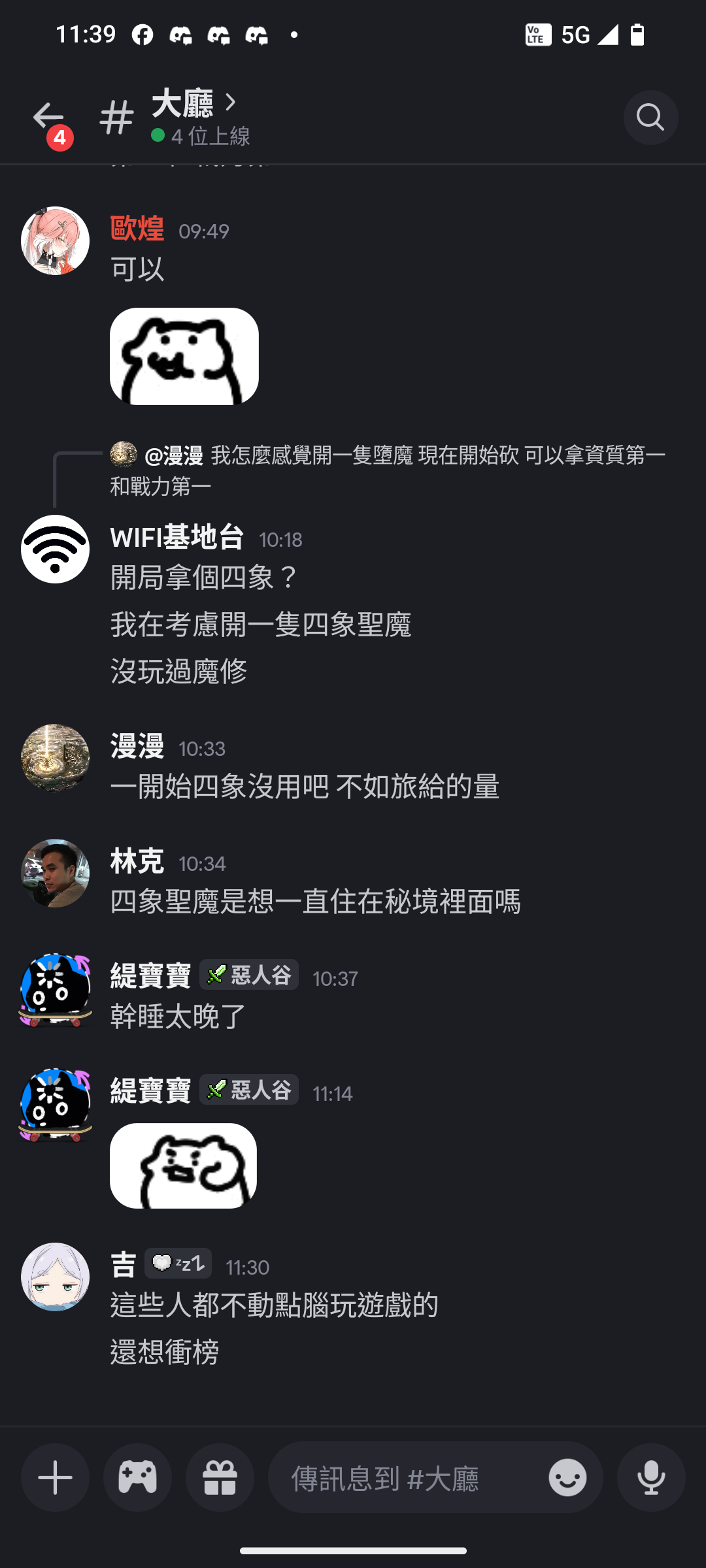Screen dimensions: 706x1568
Task: Tap 緹寶寶's 惡人谷 server tag at 10:37
Action: click(249, 975)
